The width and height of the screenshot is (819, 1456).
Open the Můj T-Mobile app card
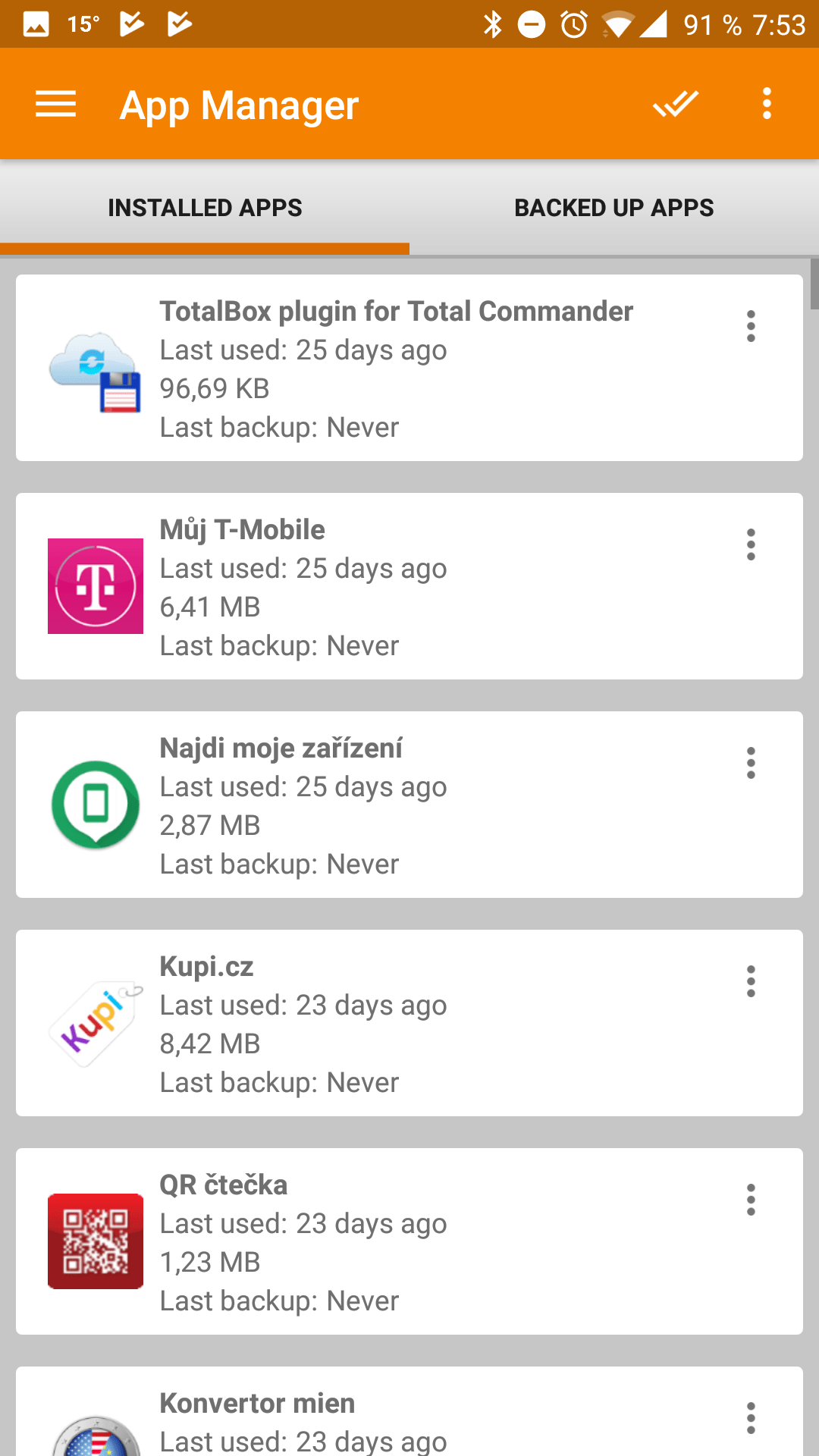(x=409, y=586)
